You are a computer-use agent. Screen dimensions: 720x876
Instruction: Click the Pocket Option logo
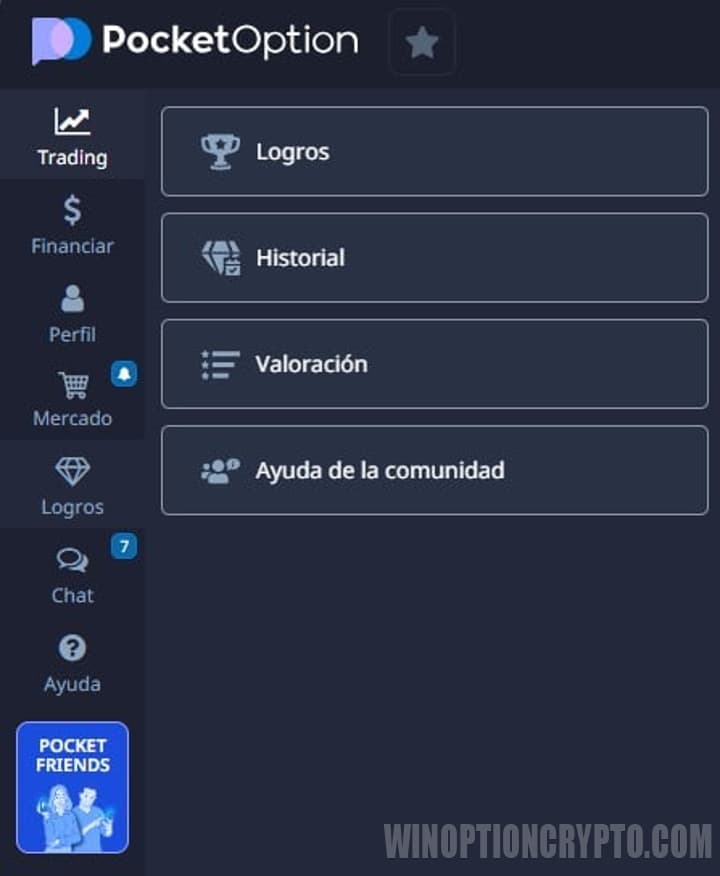pyautogui.click(x=195, y=42)
